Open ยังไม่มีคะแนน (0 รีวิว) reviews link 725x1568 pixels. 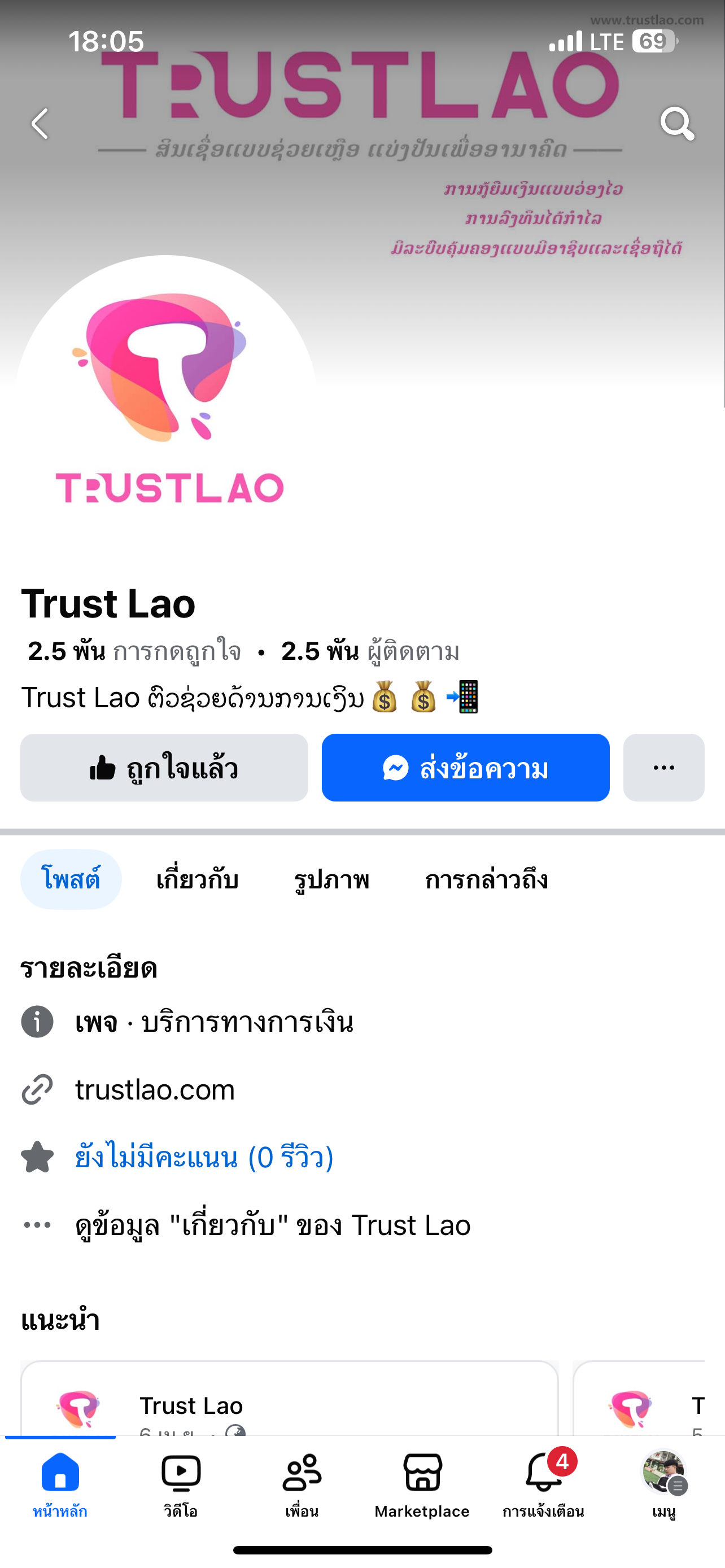(x=204, y=1157)
